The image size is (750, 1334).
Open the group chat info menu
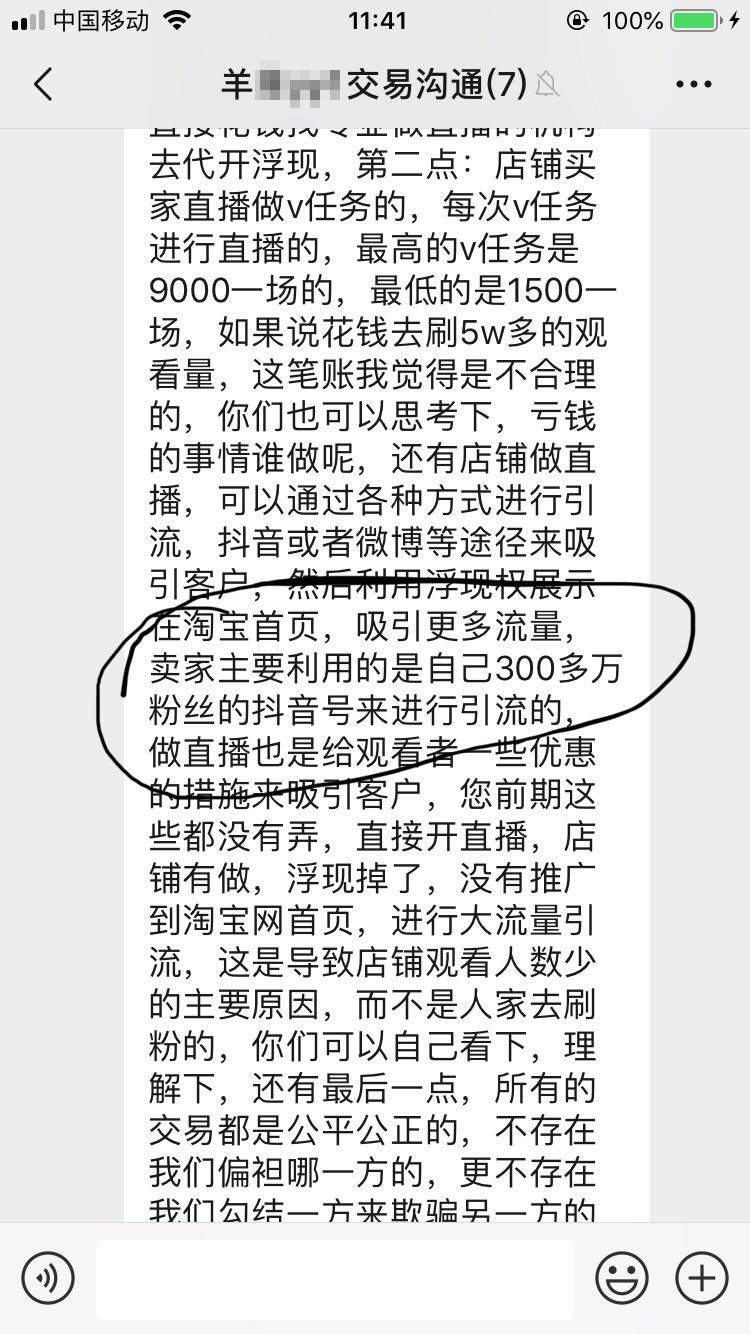693,85
